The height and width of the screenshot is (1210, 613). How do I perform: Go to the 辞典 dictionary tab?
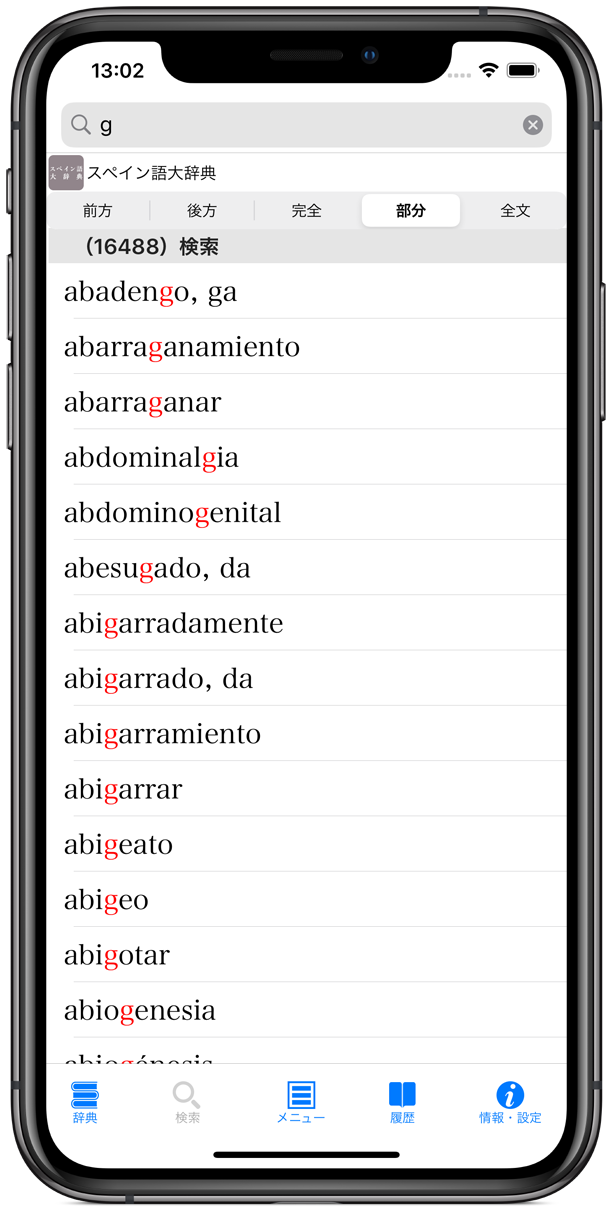point(85,1103)
